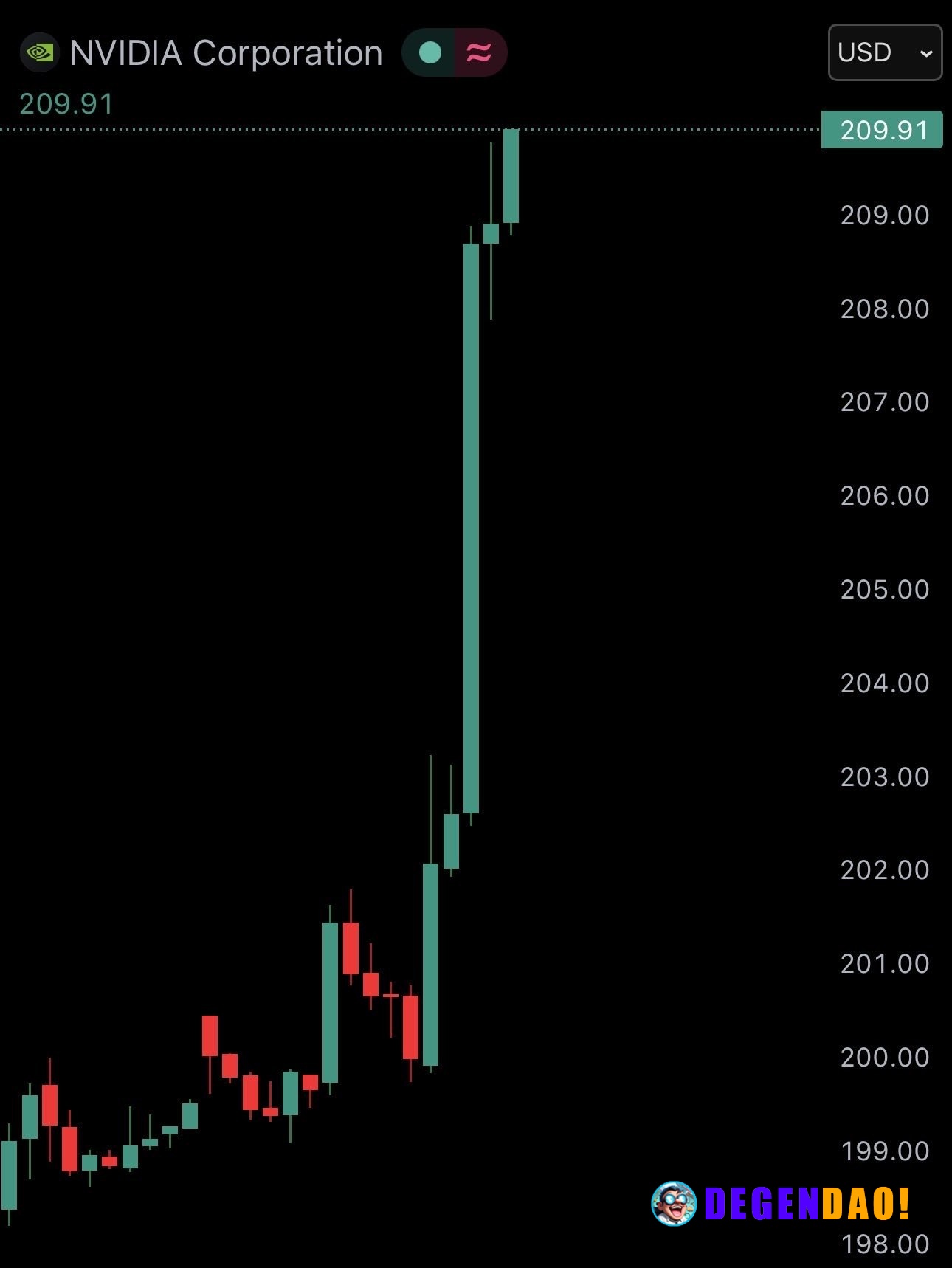This screenshot has width=952, height=1268.
Task: Click the NVIDIA eye logo icon
Action: coord(38,52)
